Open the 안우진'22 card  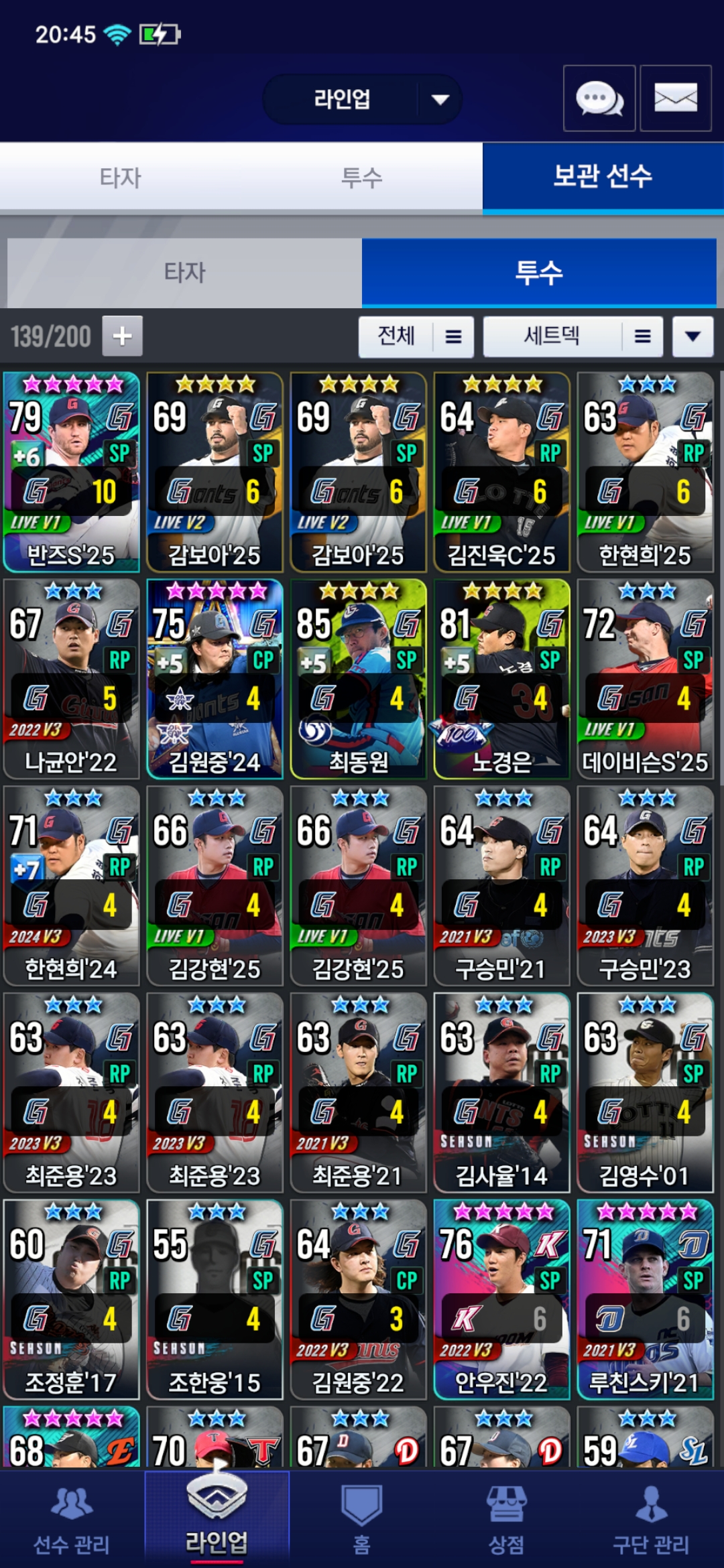pyautogui.click(x=501, y=1299)
